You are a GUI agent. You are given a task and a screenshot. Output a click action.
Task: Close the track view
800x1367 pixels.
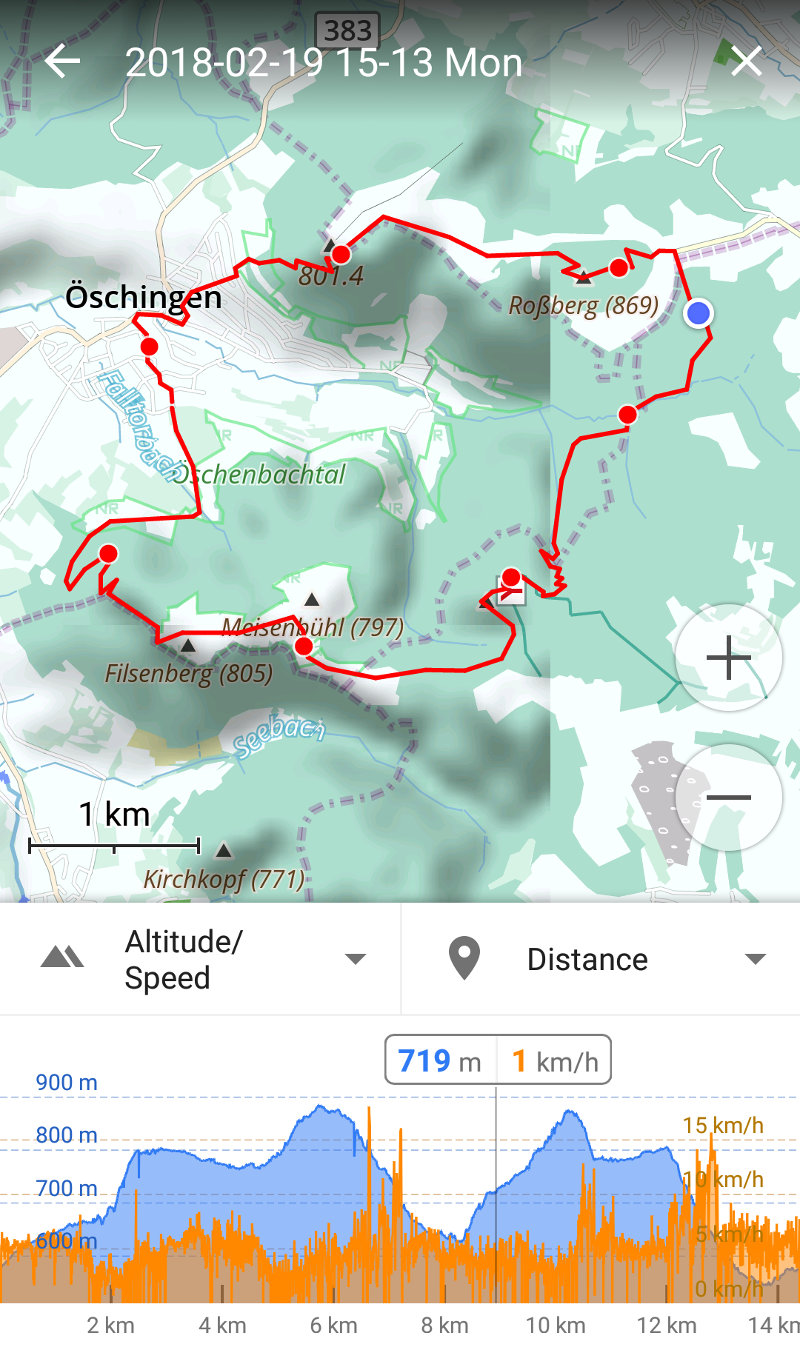746,62
